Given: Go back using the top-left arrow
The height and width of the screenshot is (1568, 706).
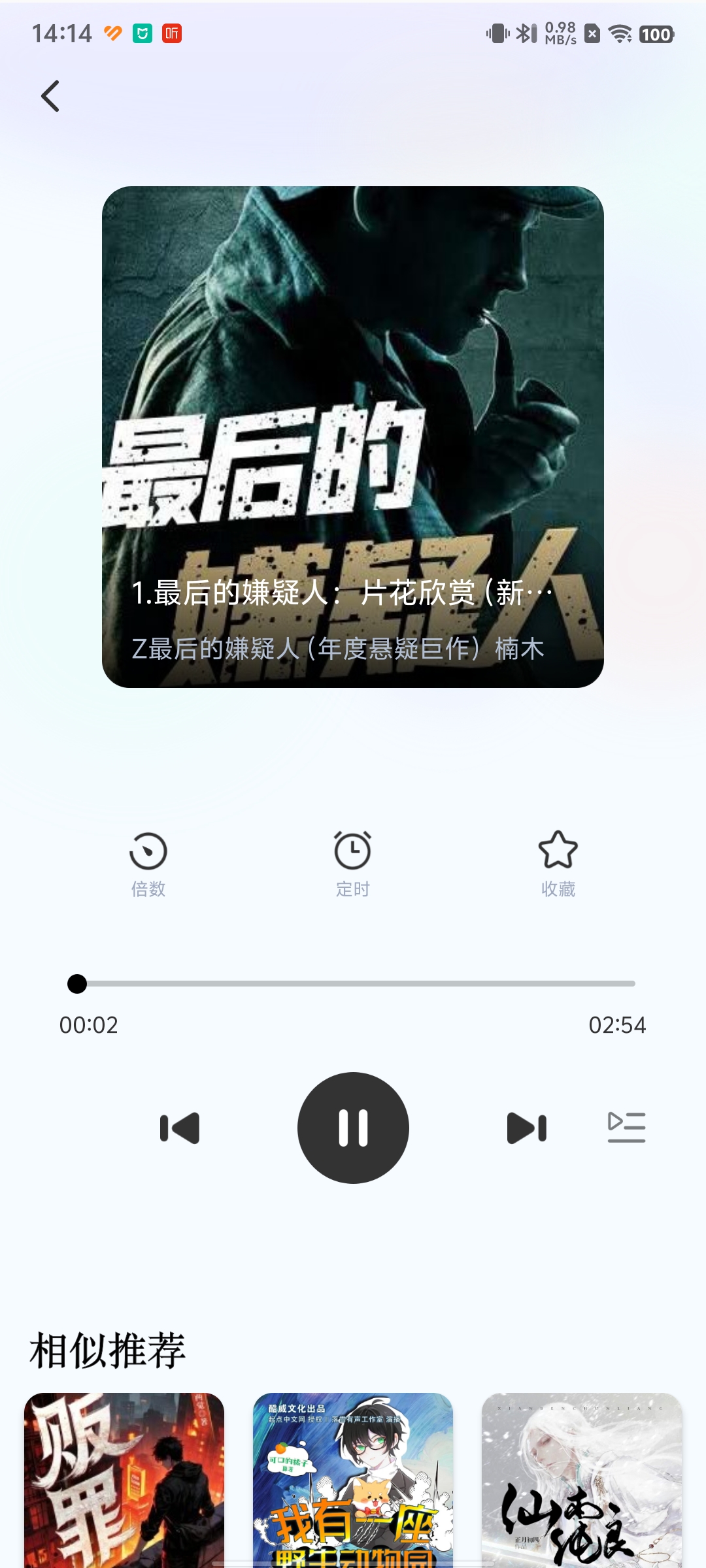Looking at the screenshot, I should [50, 97].
